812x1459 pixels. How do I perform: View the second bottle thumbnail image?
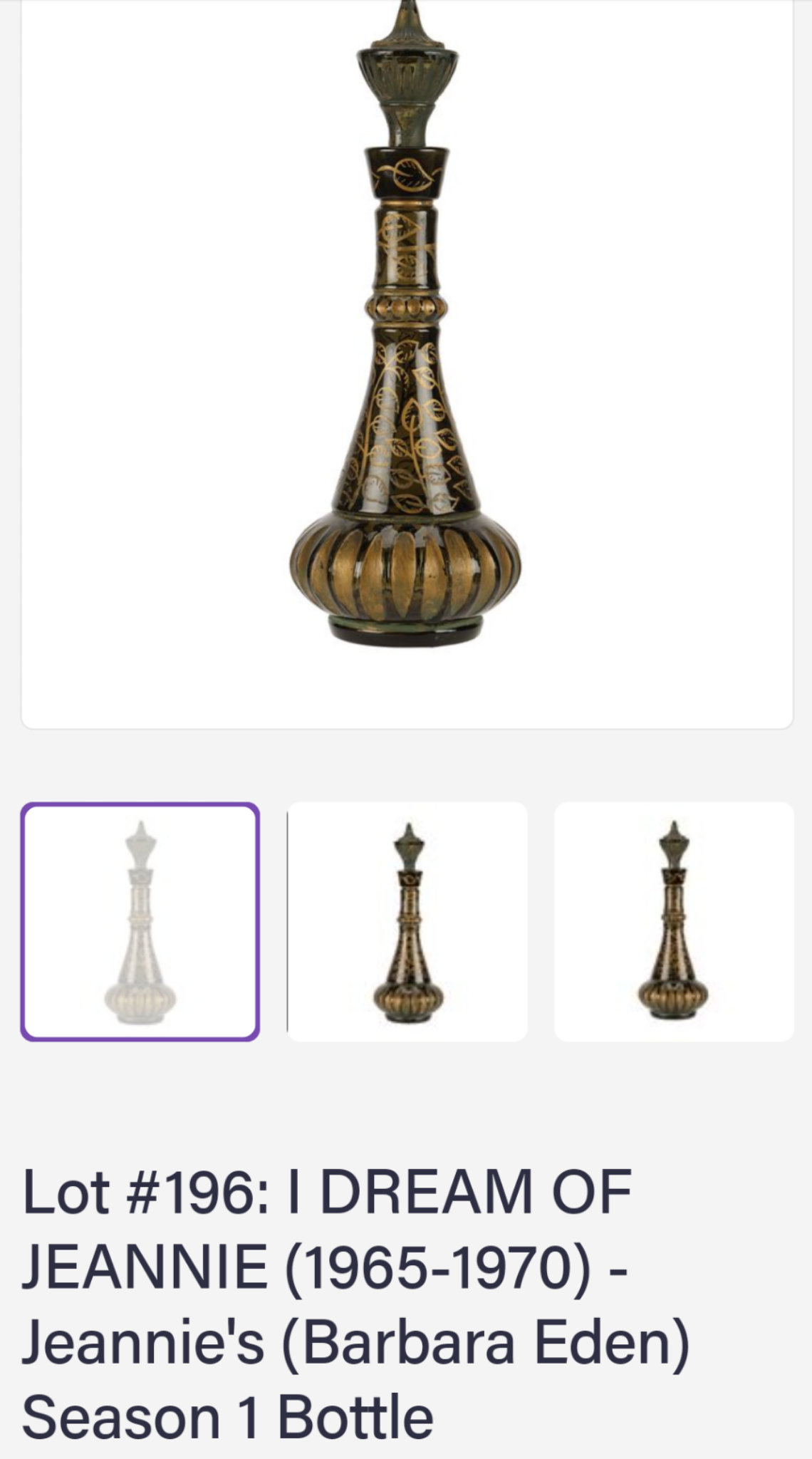(407, 922)
